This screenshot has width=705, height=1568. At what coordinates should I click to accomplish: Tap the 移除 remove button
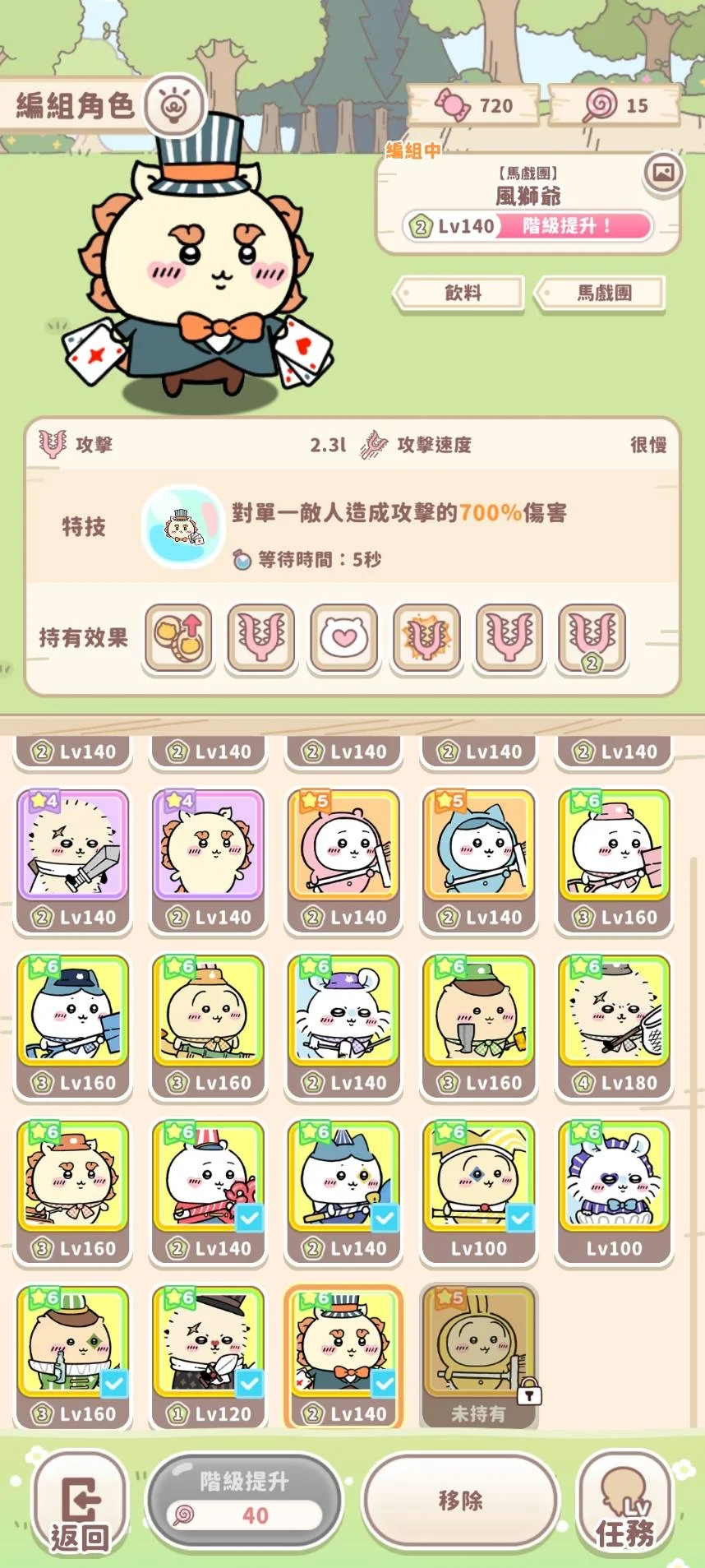[460, 1500]
